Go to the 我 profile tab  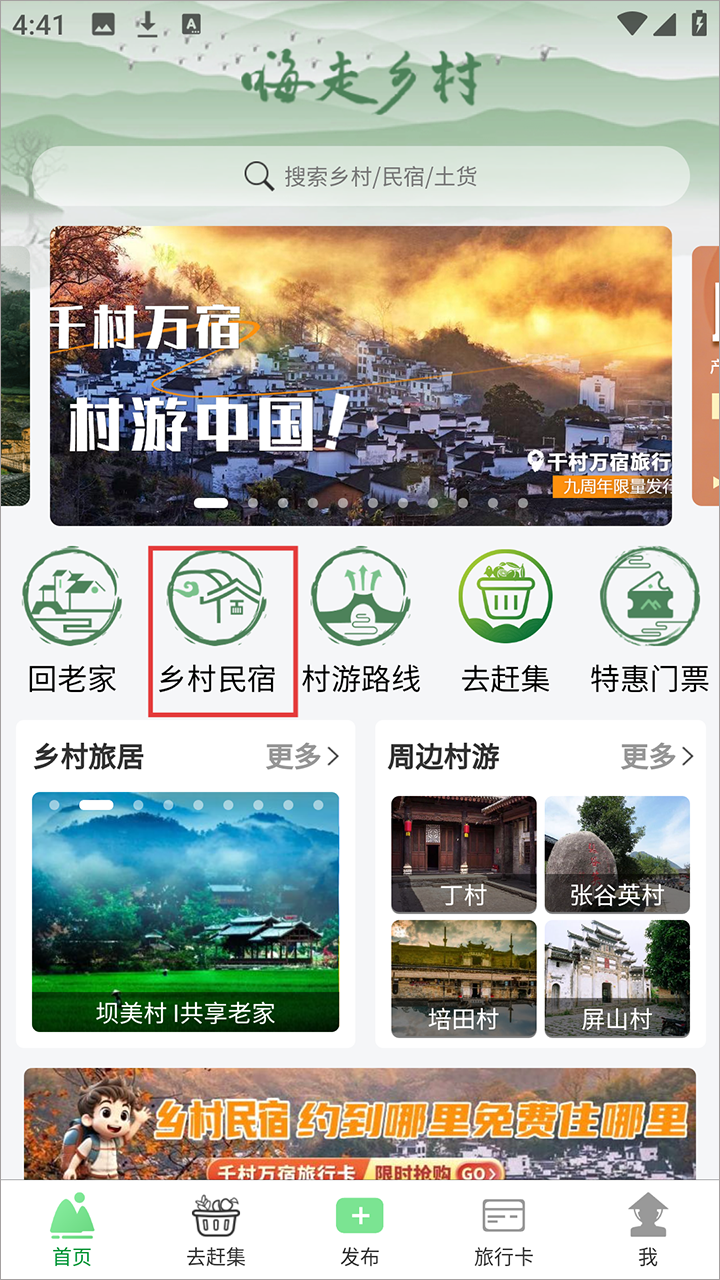[x=648, y=1230]
